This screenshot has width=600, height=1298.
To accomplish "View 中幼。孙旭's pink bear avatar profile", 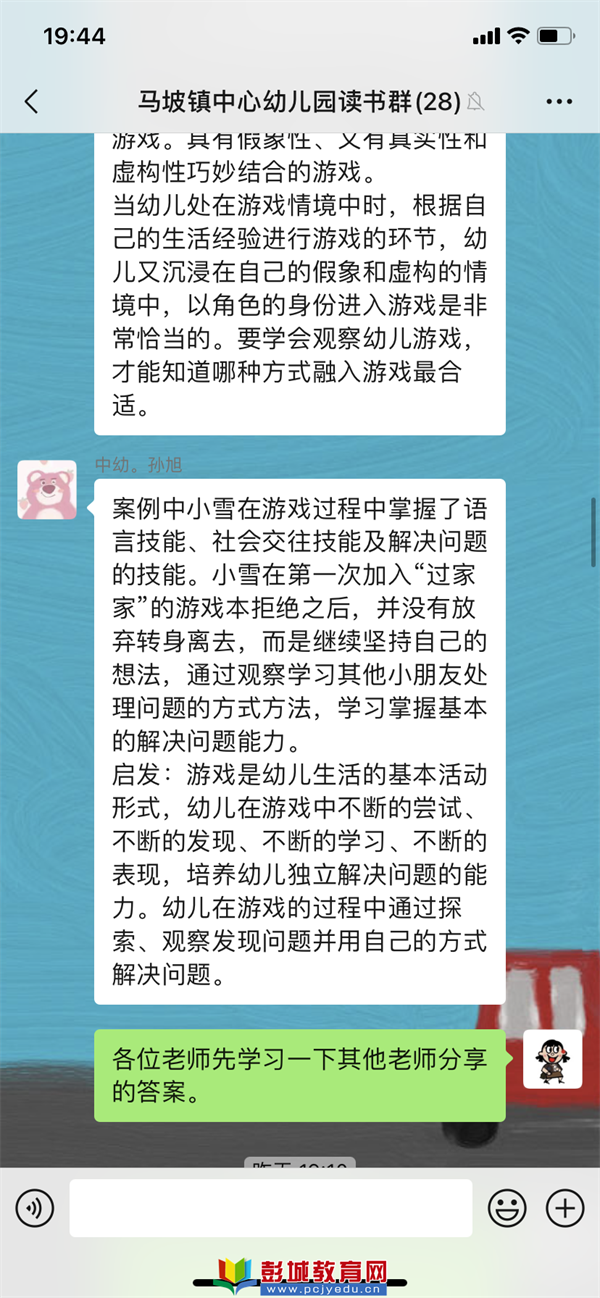I will tap(47, 490).
